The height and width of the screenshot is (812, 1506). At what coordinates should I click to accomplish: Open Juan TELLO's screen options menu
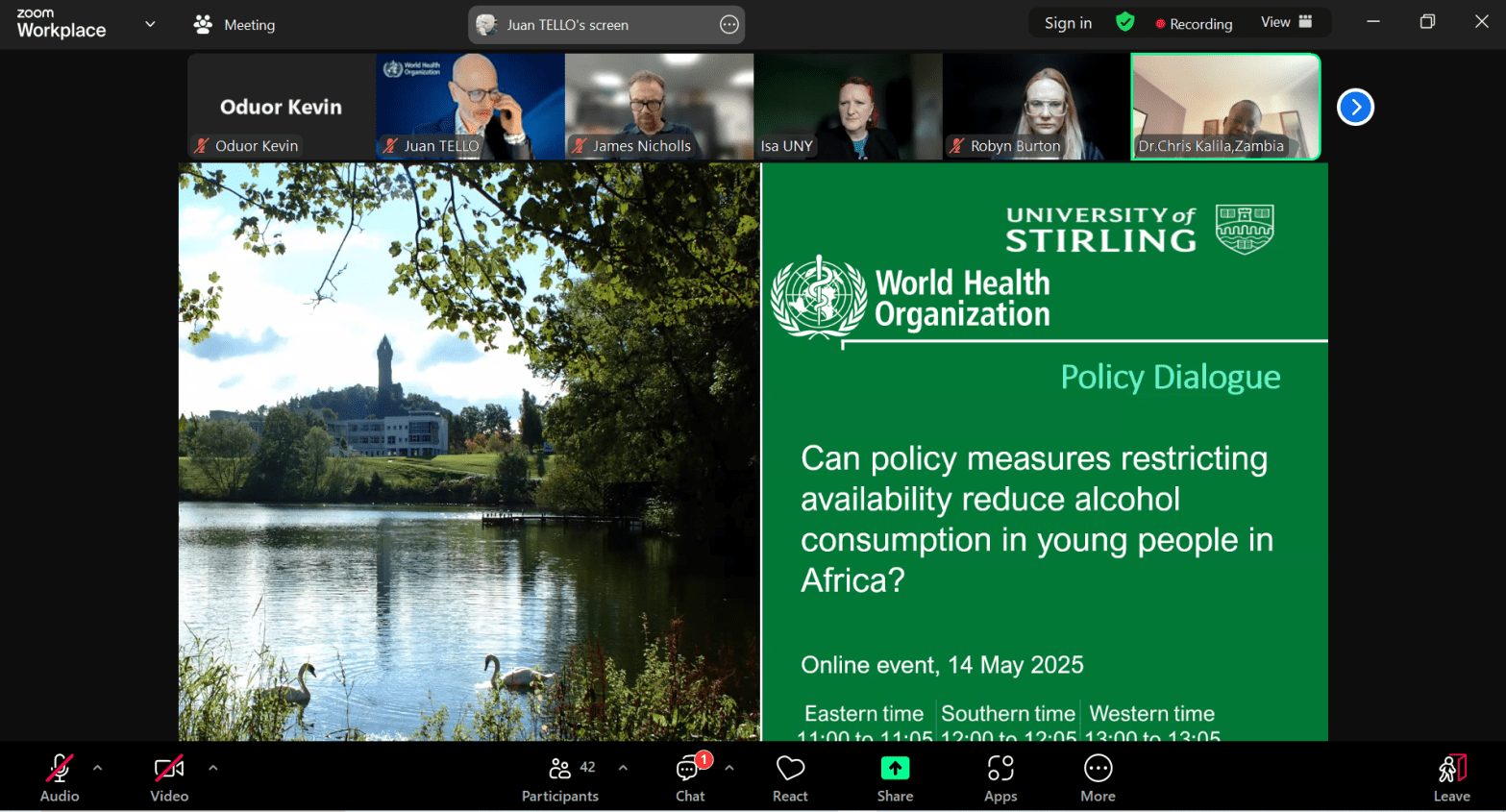pyautogui.click(x=729, y=25)
